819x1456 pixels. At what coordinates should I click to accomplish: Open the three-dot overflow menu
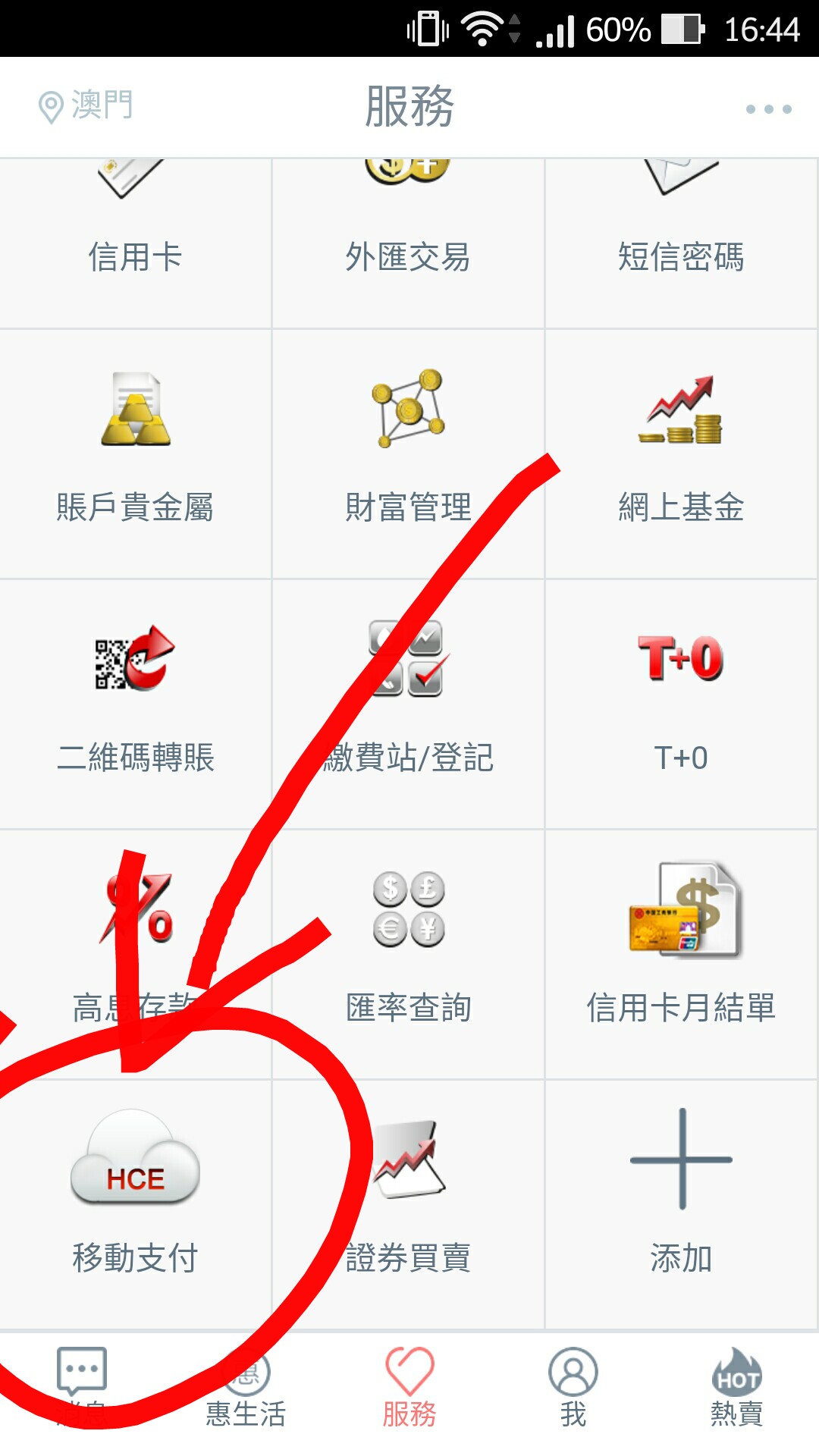click(768, 109)
